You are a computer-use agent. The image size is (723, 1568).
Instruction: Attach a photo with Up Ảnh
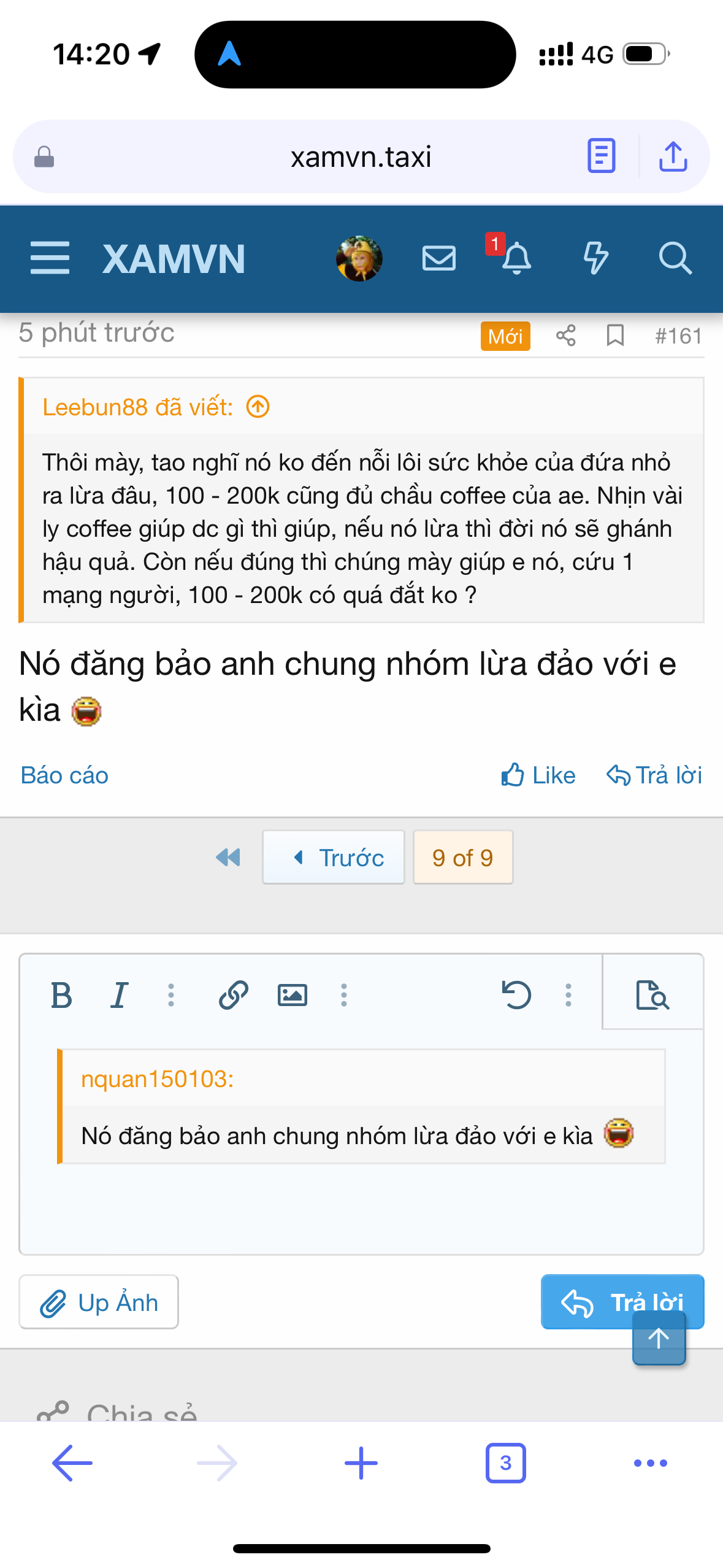tap(99, 1302)
